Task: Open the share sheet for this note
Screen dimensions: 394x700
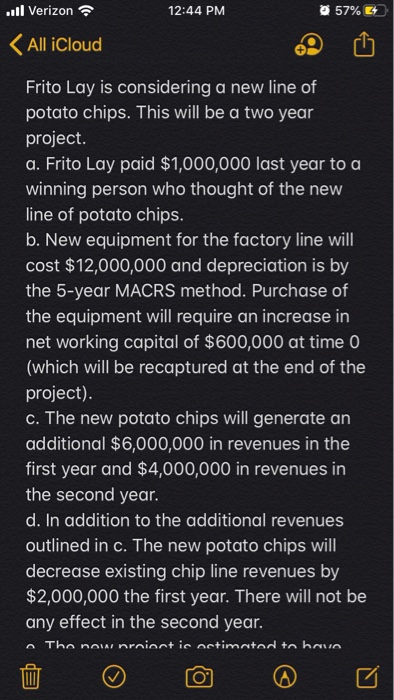Action: [x=364, y=44]
